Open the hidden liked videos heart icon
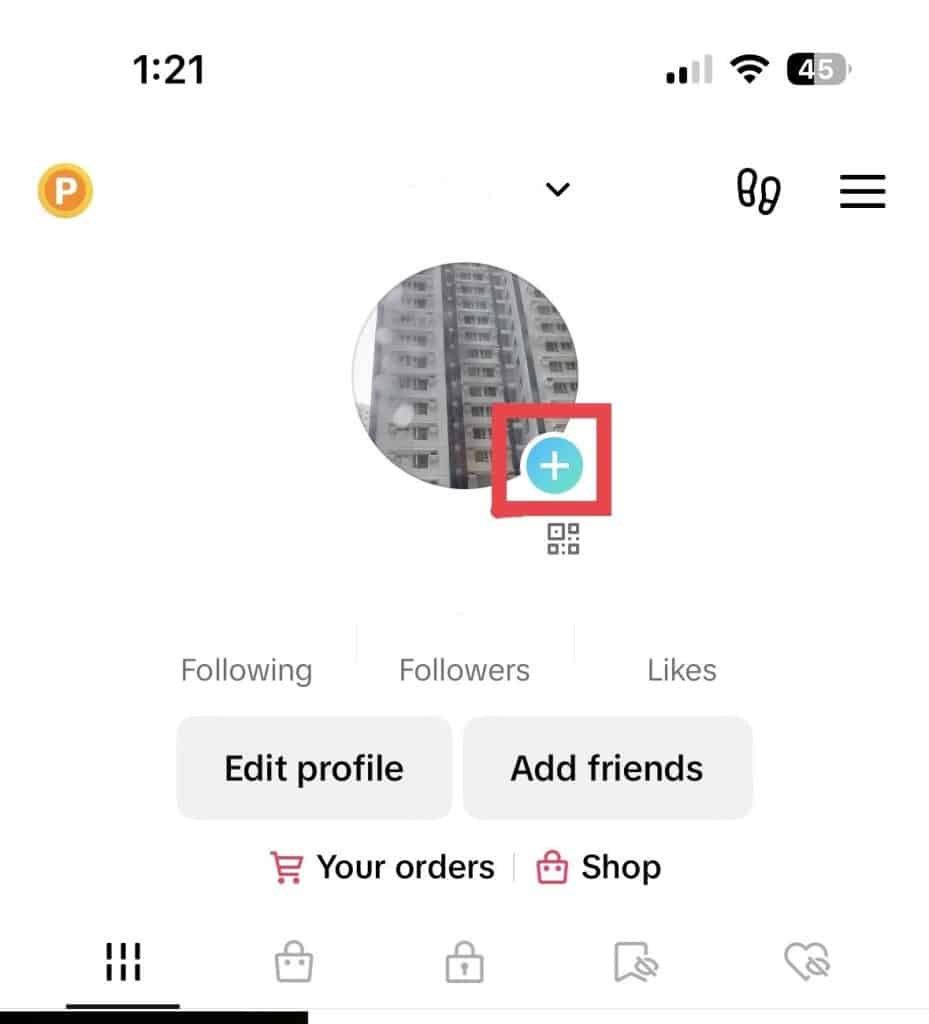The image size is (929, 1024). point(806,961)
